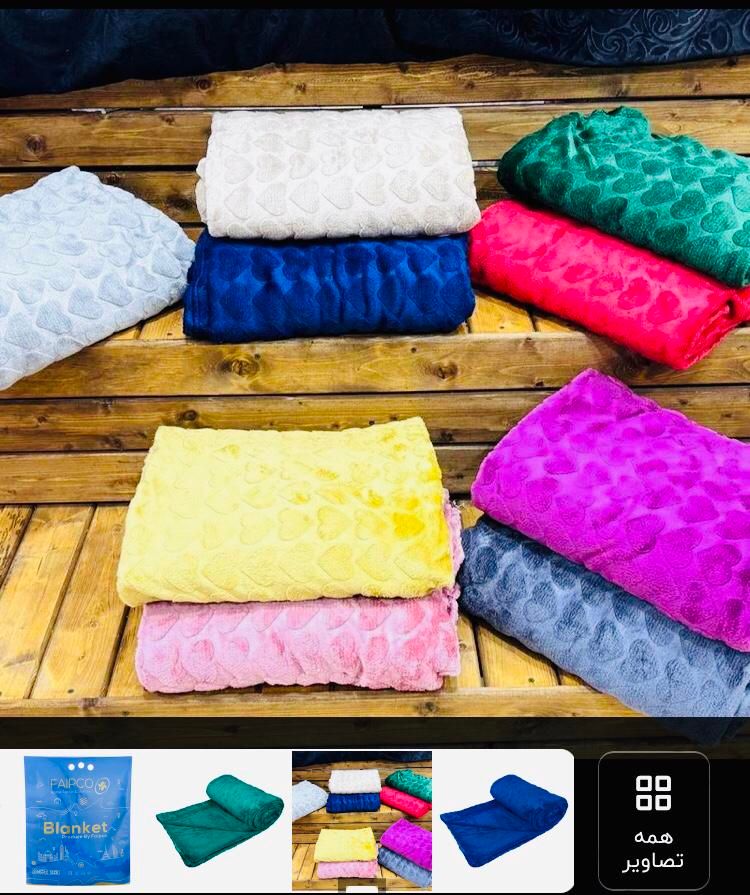
Task: Open the main blankets product image
Action: [375, 380]
